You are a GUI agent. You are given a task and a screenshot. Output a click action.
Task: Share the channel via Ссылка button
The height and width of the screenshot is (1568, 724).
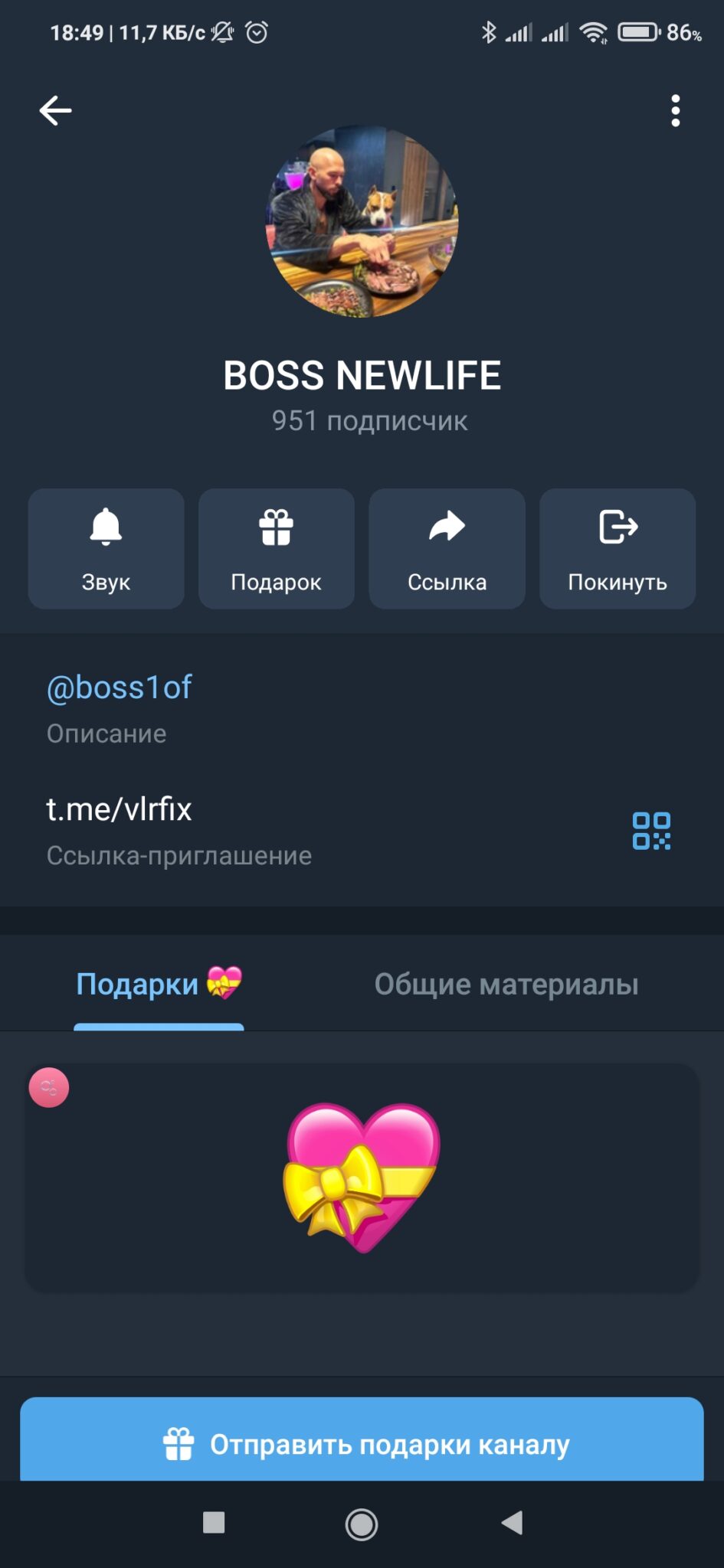[x=447, y=549]
